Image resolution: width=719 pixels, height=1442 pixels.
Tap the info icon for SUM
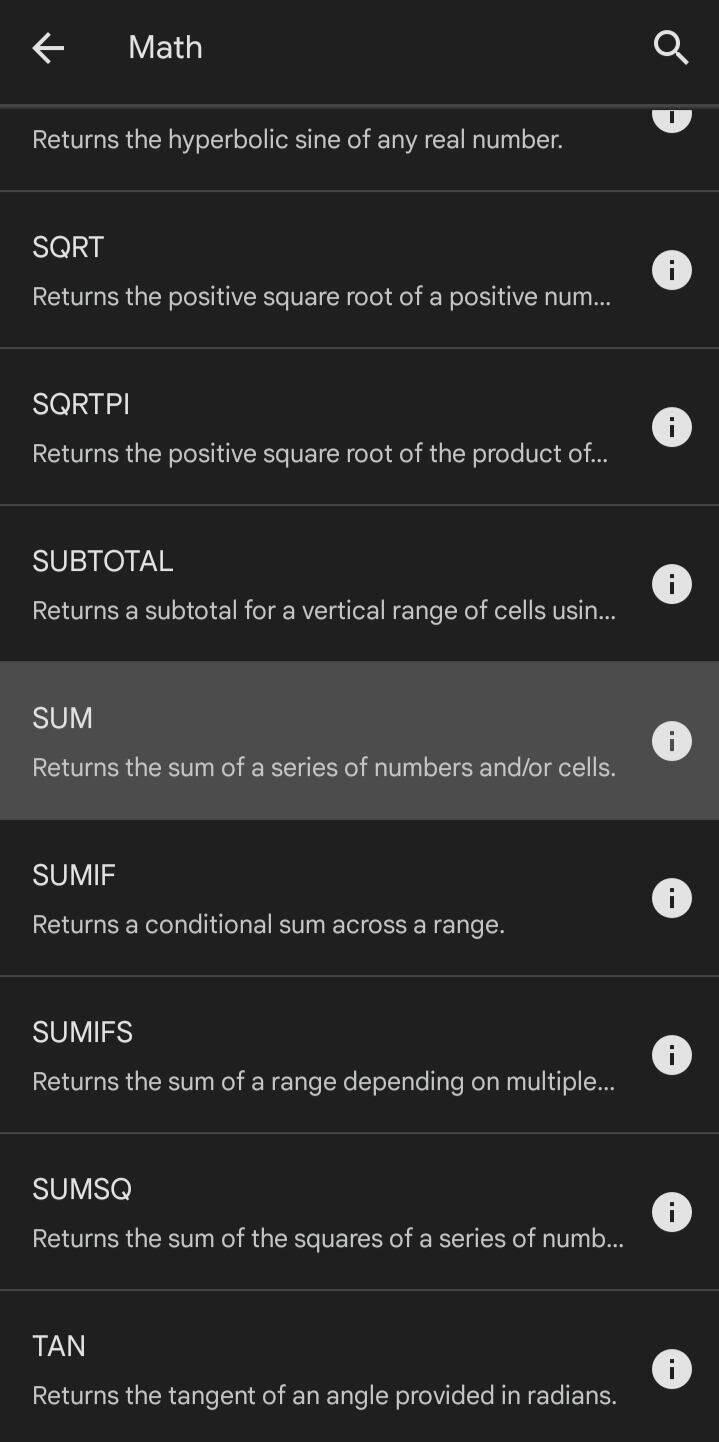coord(671,741)
